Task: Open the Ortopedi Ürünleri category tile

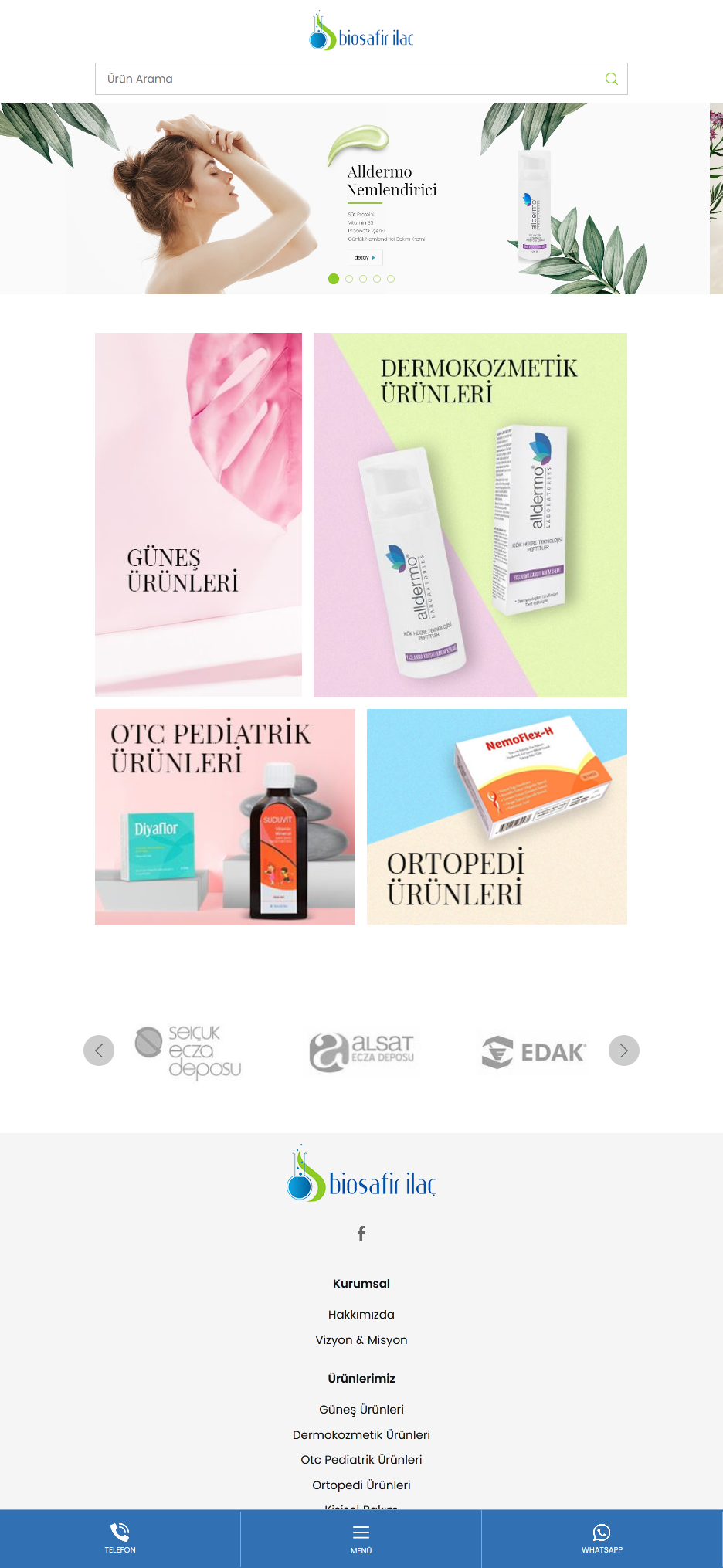Action: (497, 816)
